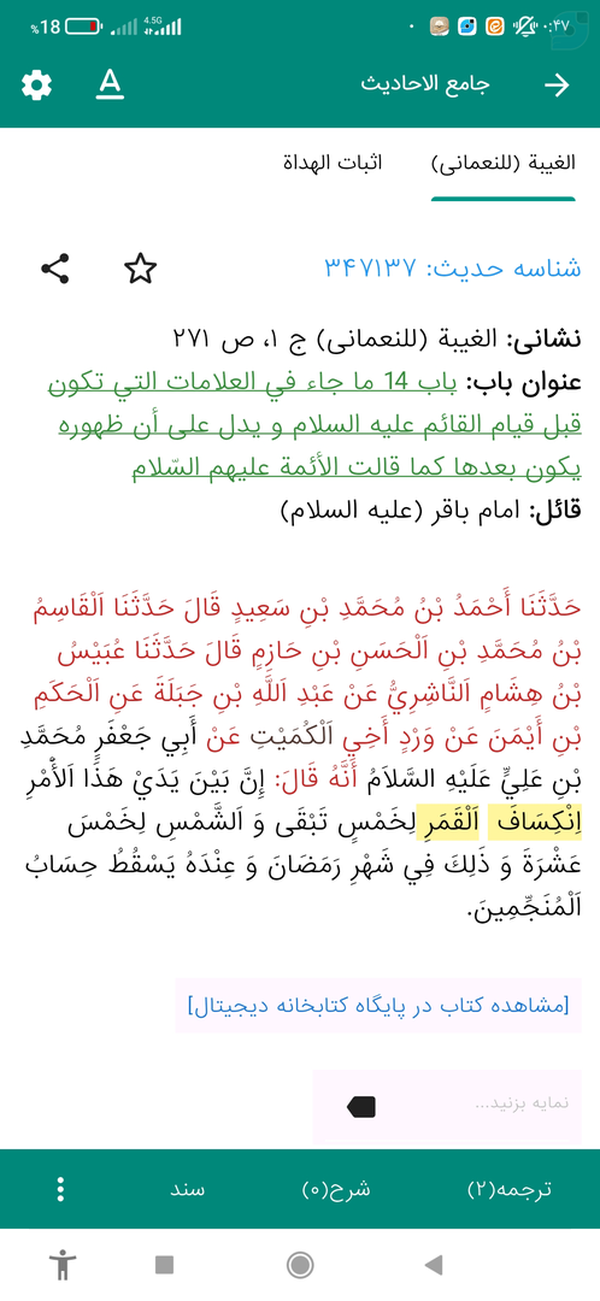600x1301 pixels.
Task: Bookmark the hadith with the star
Action: 141,268
